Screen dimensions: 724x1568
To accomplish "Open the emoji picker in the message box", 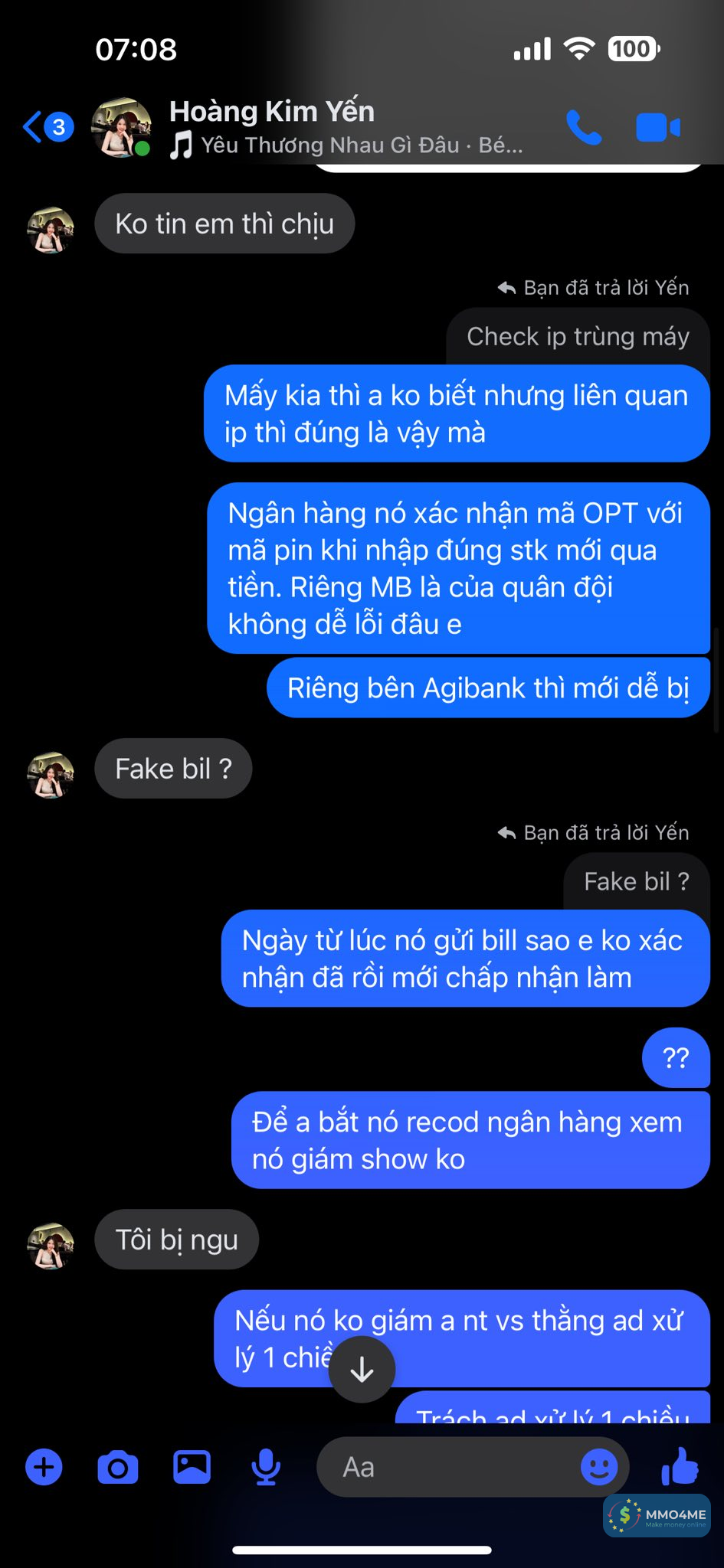I will pyautogui.click(x=599, y=1467).
